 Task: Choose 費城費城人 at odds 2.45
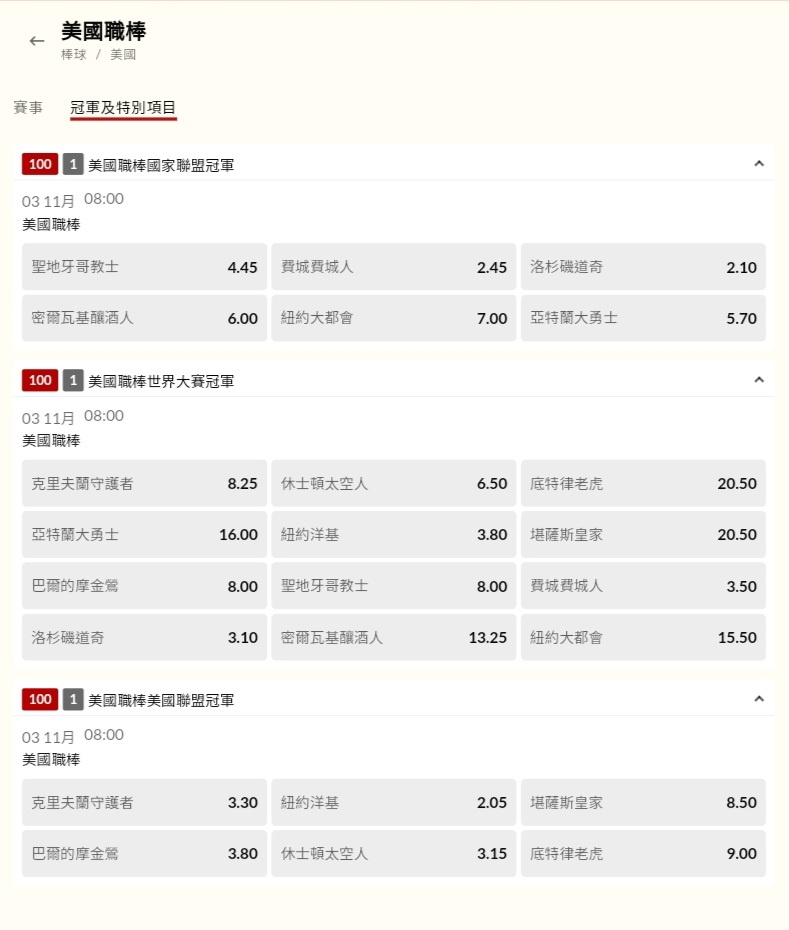pos(393,267)
